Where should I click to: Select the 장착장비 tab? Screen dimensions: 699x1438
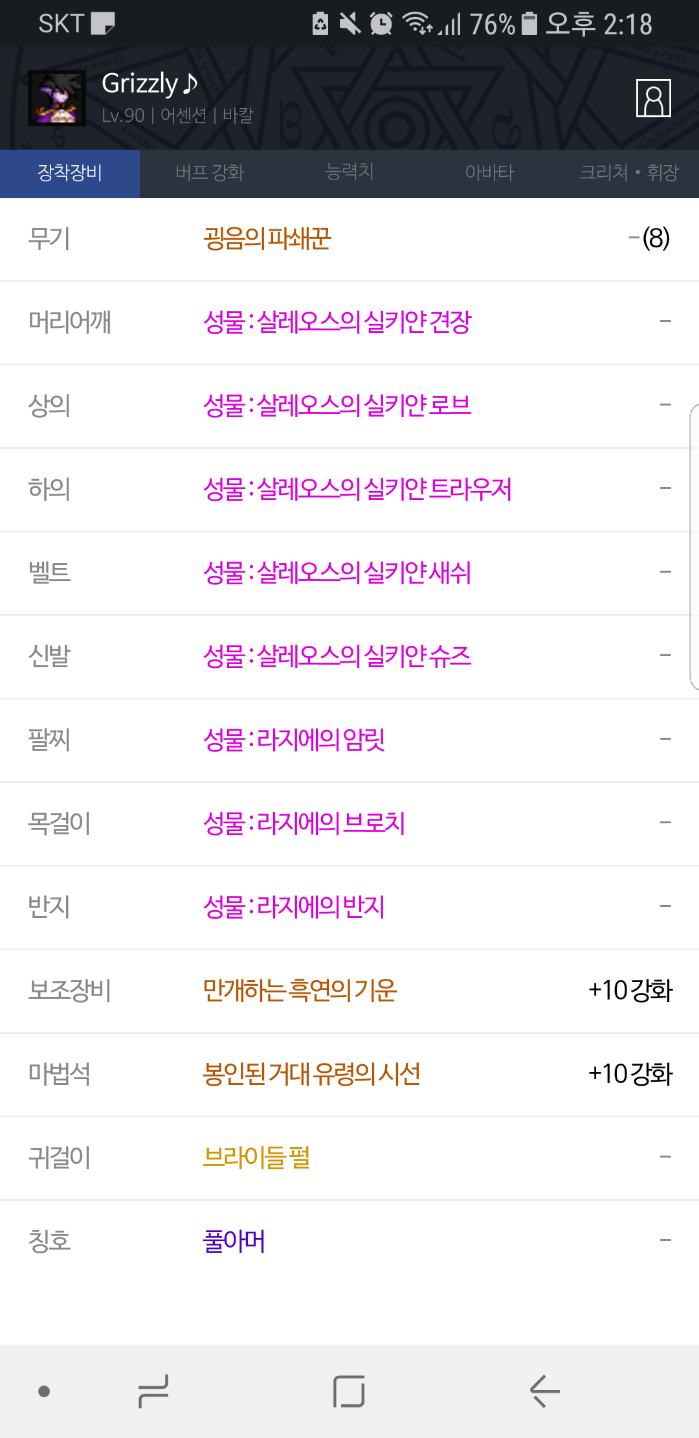(70, 173)
